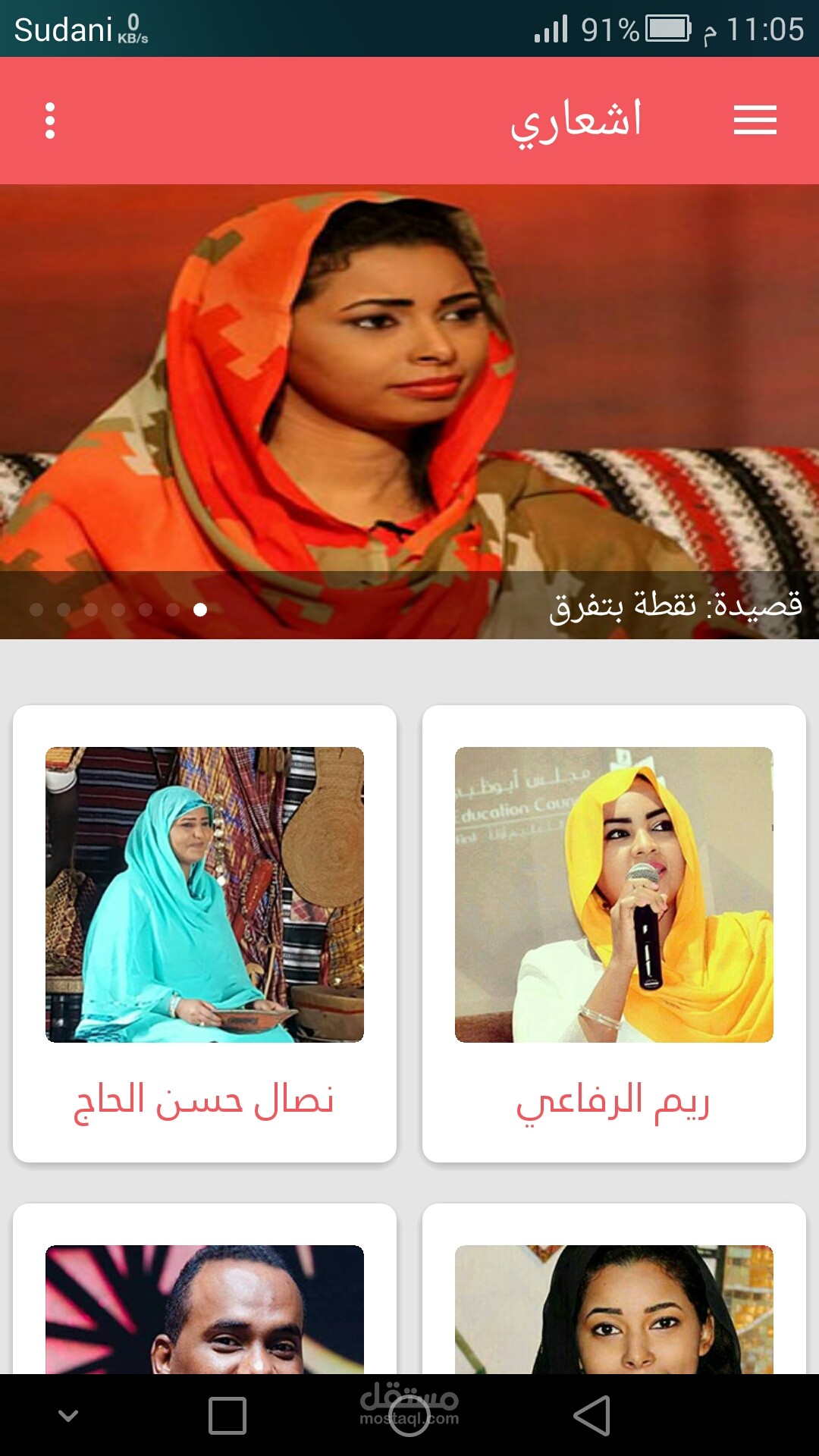Open the featured poem banner نقطة بتفرق
The height and width of the screenshot is (1456, 819).
coord(409,412)
